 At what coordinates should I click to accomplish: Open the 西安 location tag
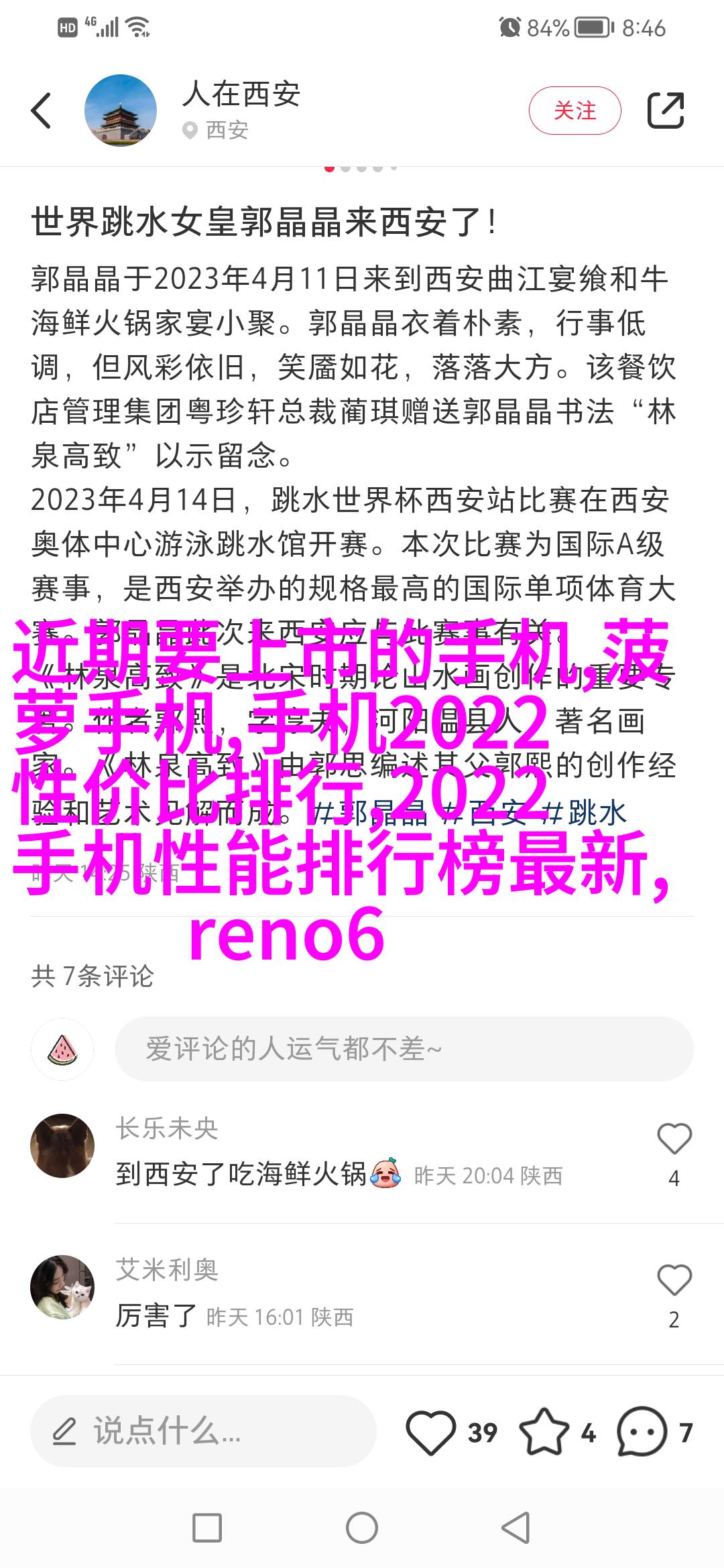(x=217, y=130)
